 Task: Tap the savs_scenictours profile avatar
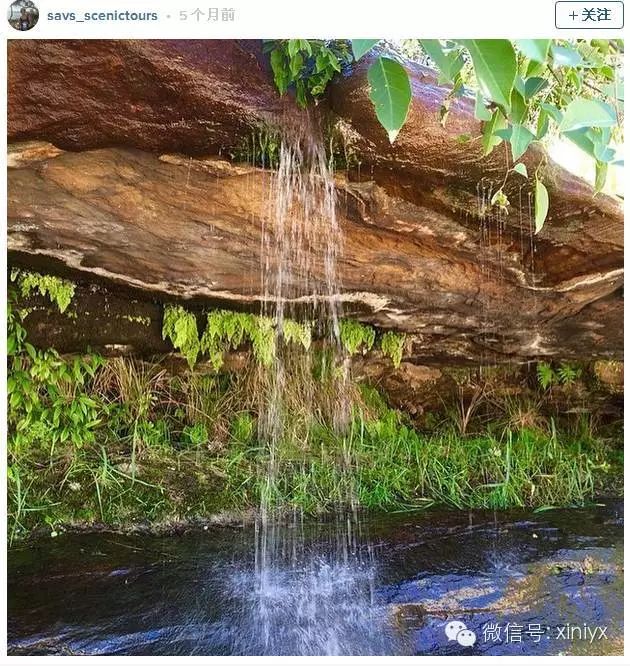tap(23, 15)
